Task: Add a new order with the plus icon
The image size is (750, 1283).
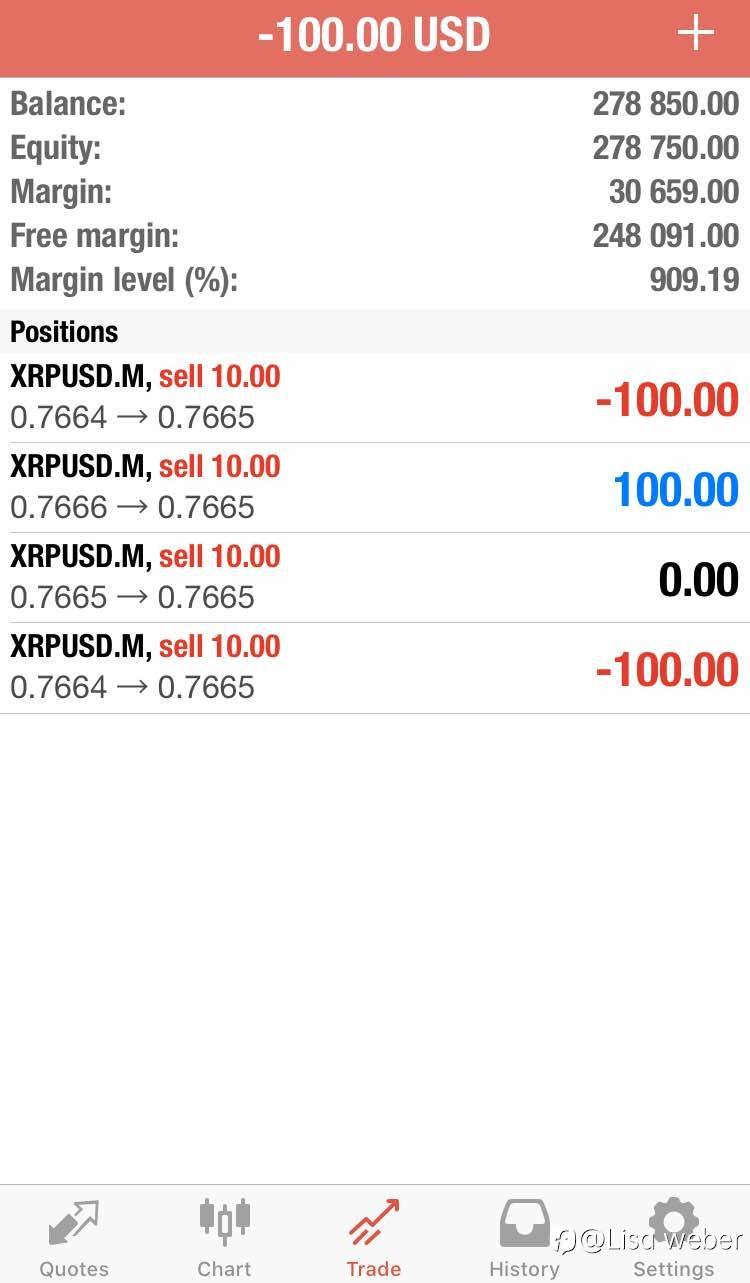Action: click(x=696, y=35)
